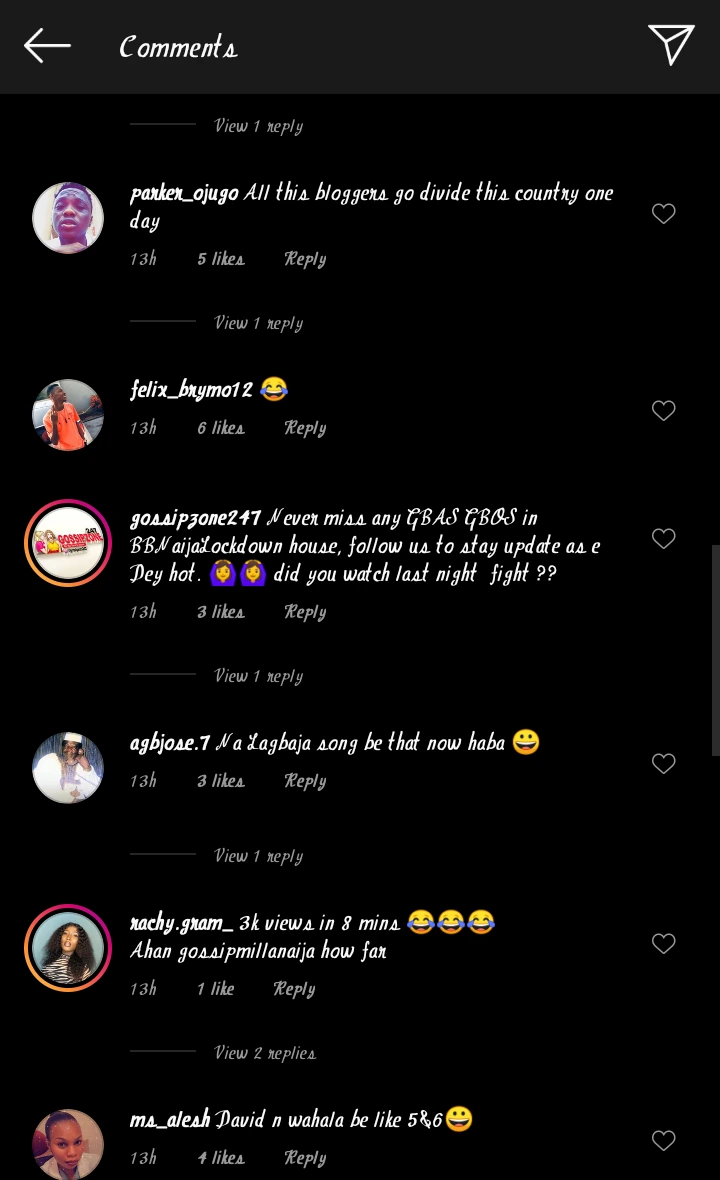The image size is (720, 1180).
Task: Reply to gossipzone247's comment
Action: coord(305,612)
